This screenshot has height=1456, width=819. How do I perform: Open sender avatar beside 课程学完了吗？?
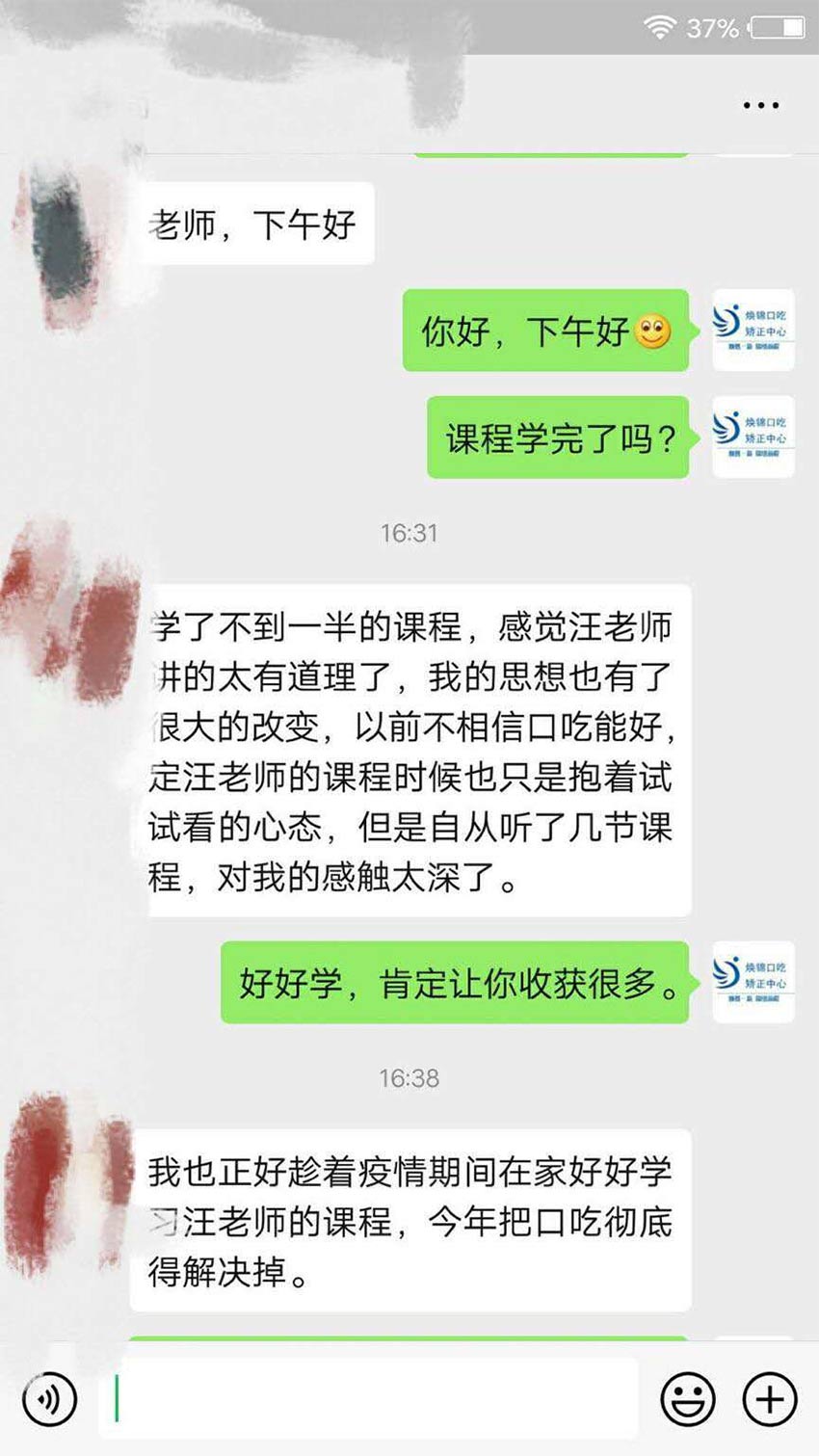point(753,437)
